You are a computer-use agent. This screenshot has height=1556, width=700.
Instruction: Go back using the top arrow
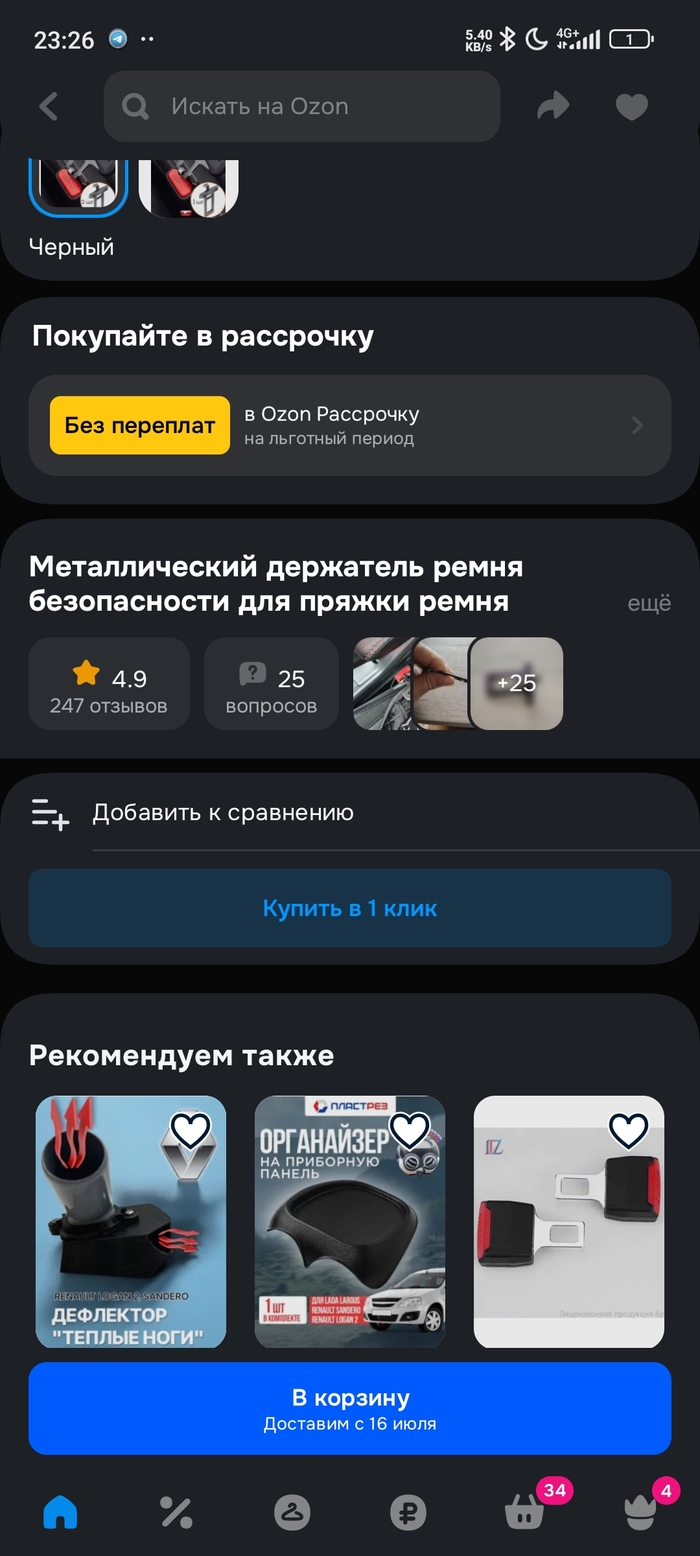[48, 106]
